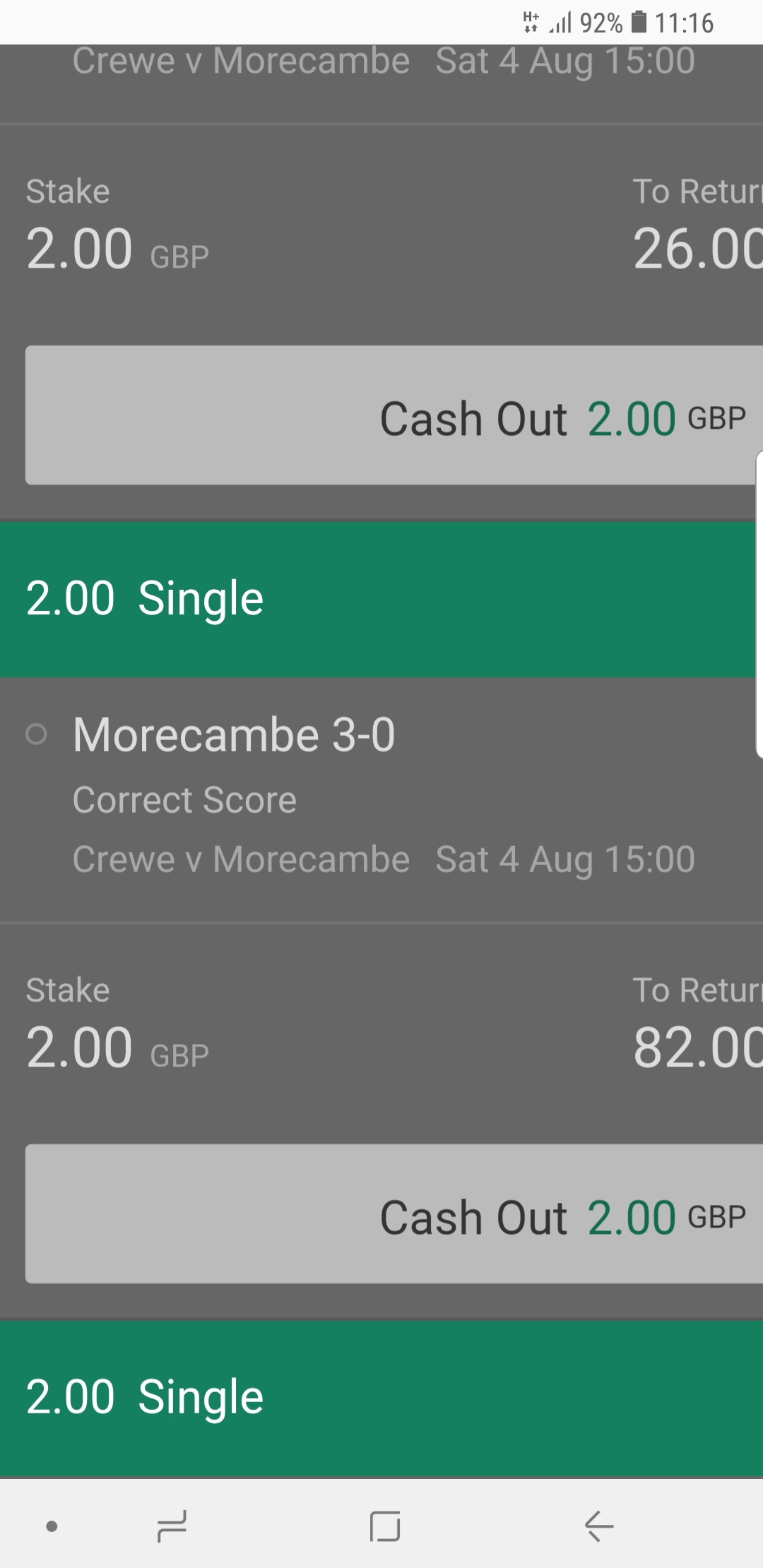
Task: Go to the home screen
Action: point(385,1526)
